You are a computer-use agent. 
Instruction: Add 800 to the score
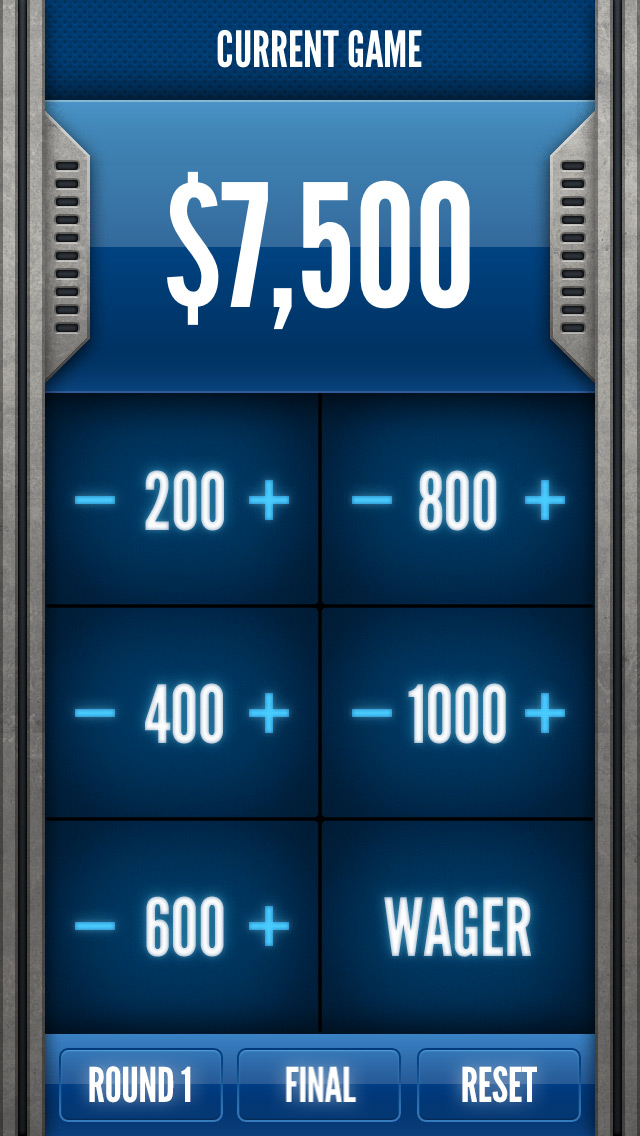tap(544, 500)
